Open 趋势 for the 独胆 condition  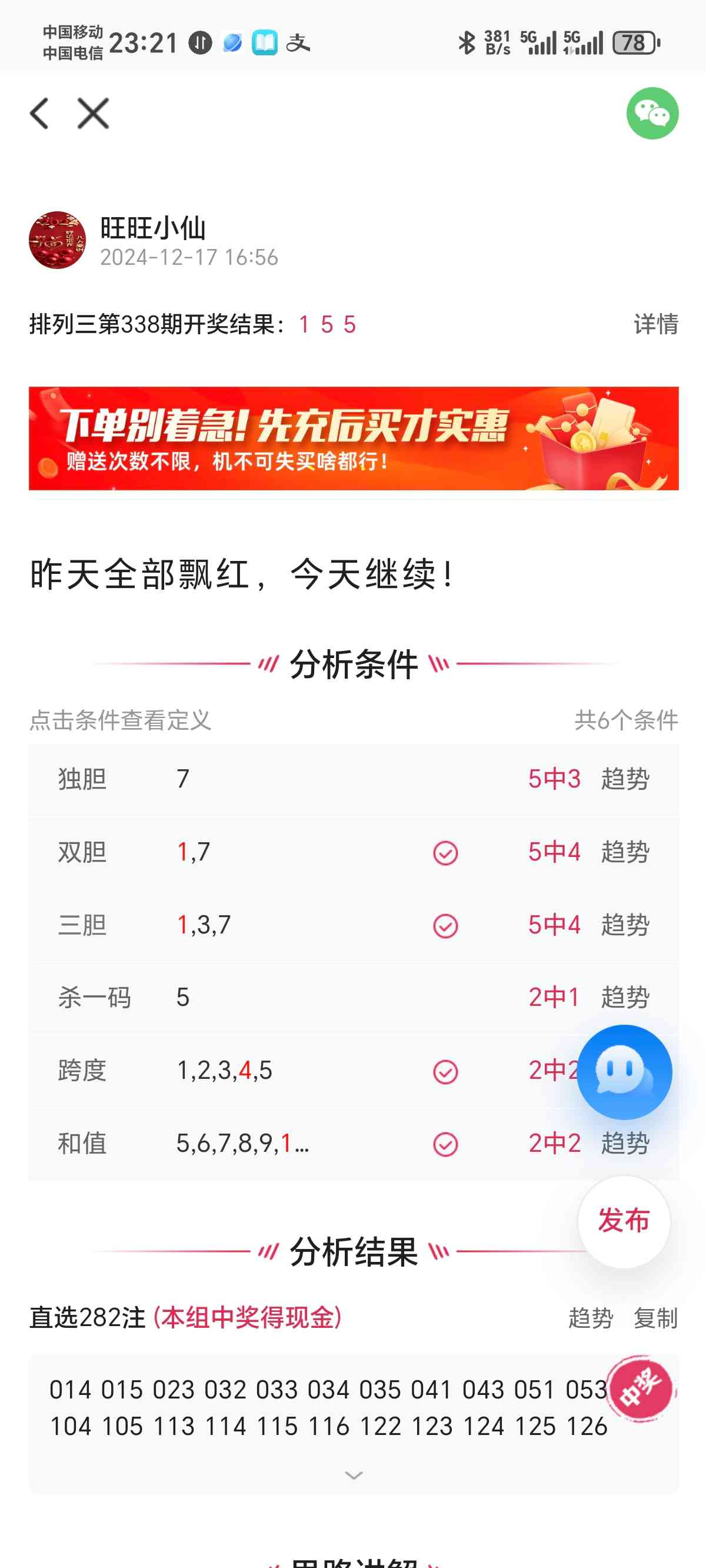[x=625, y=779]
